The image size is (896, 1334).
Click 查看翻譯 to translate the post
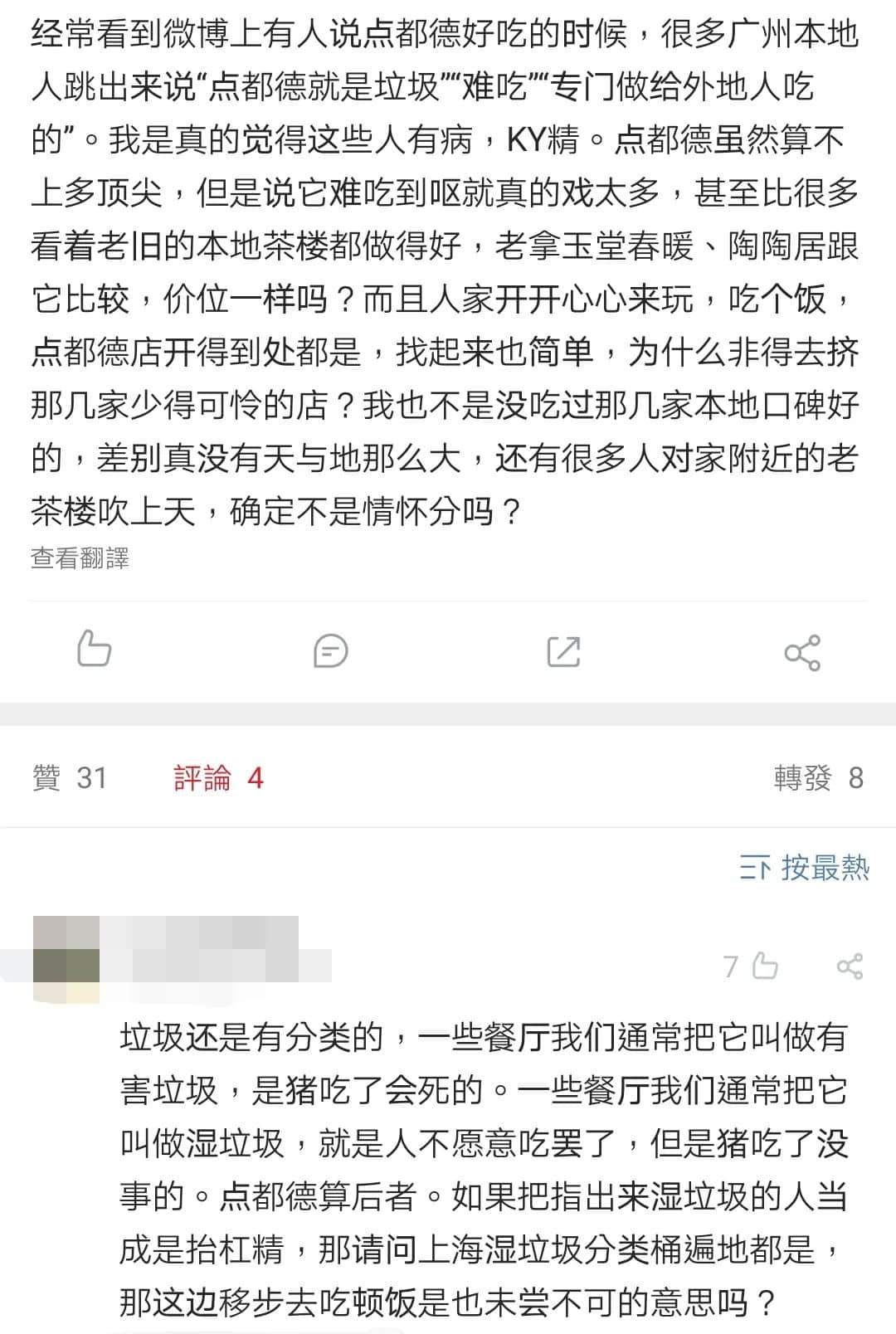coord(82,560)
